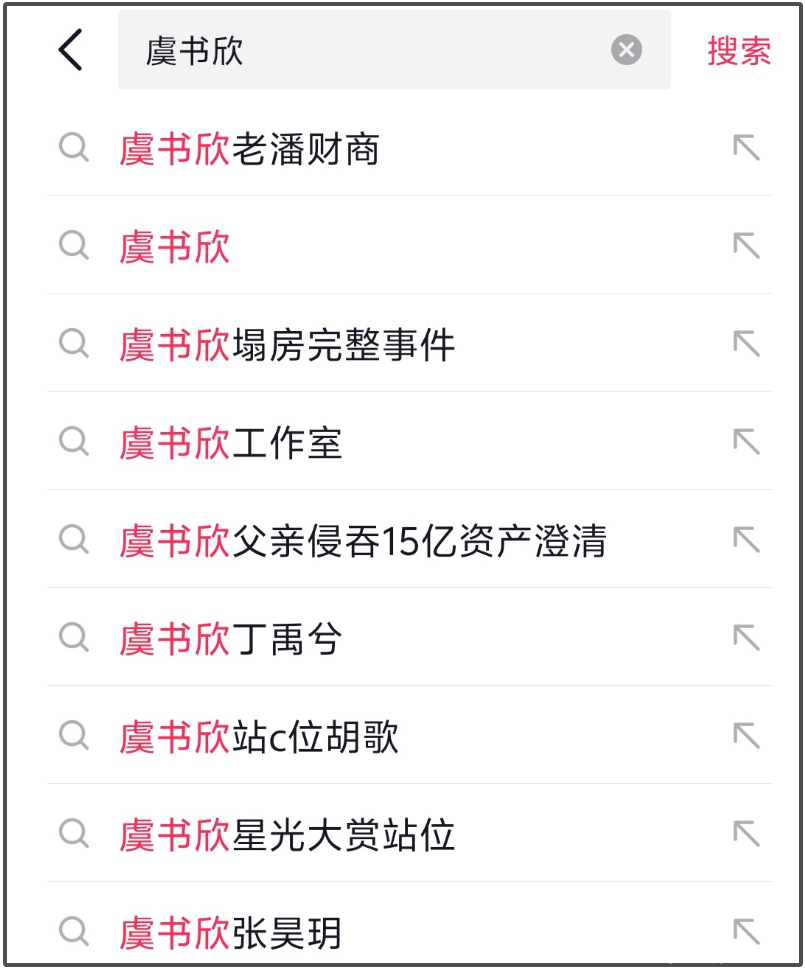Image resolution: width=805 pixels, height=969 pixels.
Task: Tap the red 搜索 button
Action: coord(739,51)
